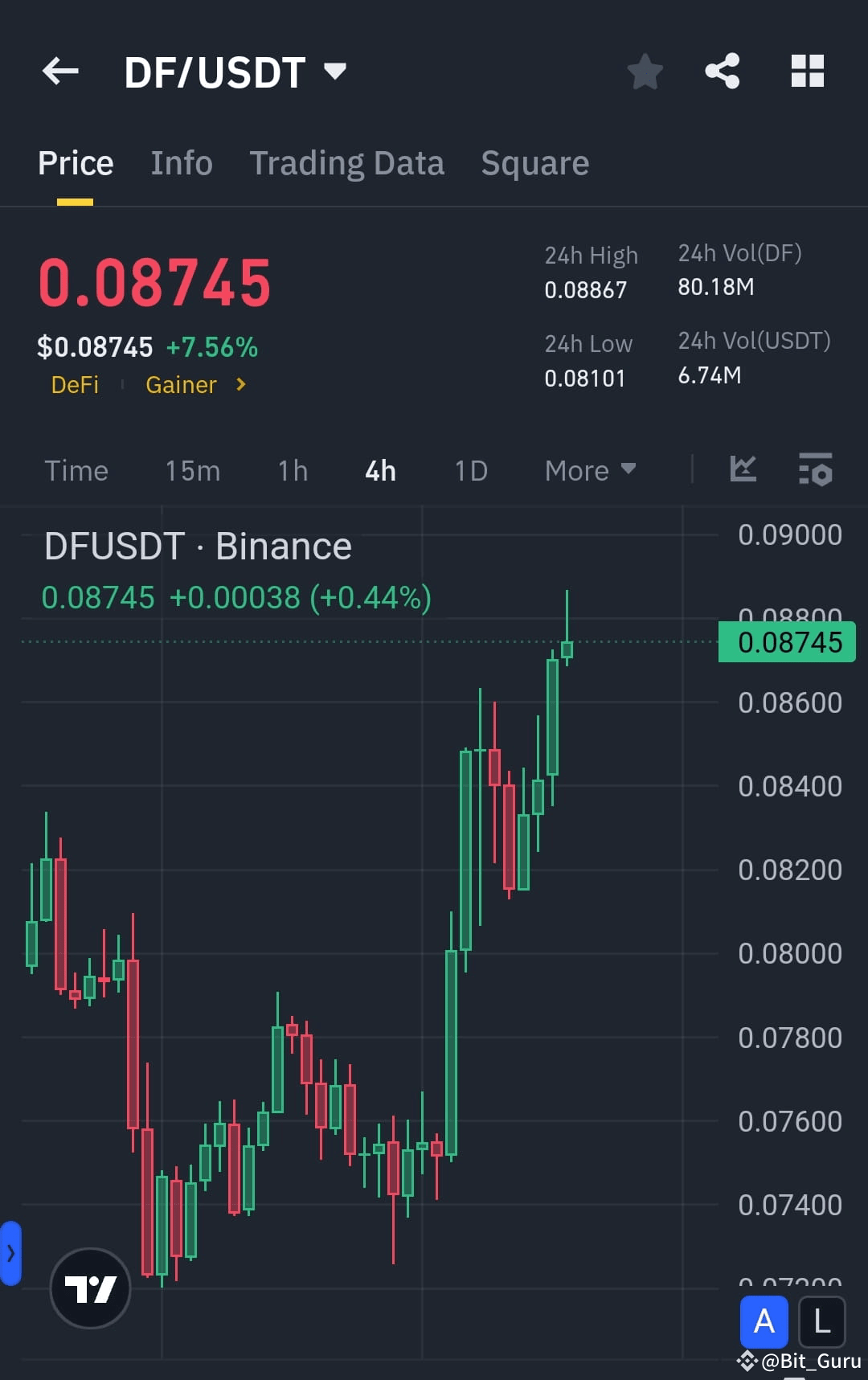Activate the 15m candle interval
The width and height of the screenshot is (868, 1380).
coord(192,471)
